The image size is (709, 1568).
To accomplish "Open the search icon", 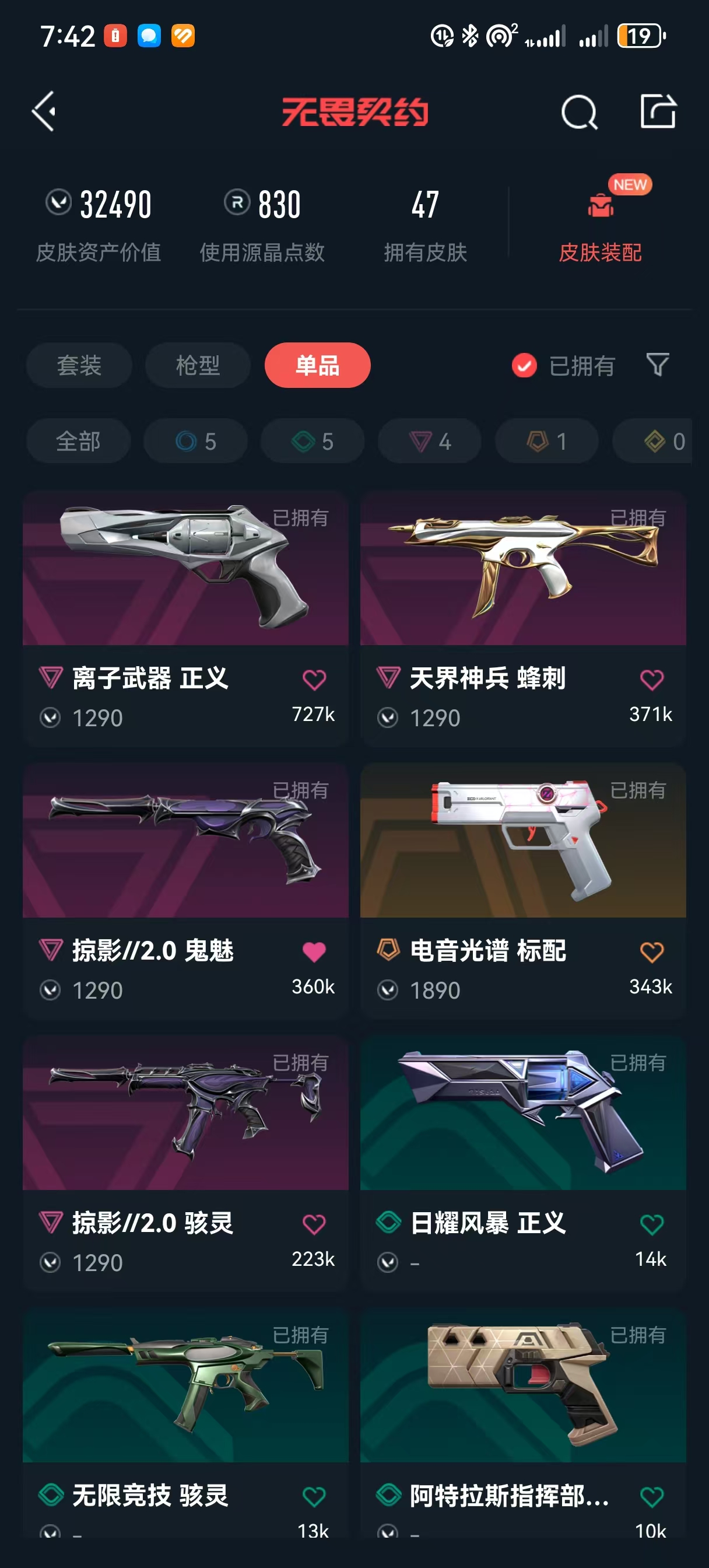I will 579,112.
